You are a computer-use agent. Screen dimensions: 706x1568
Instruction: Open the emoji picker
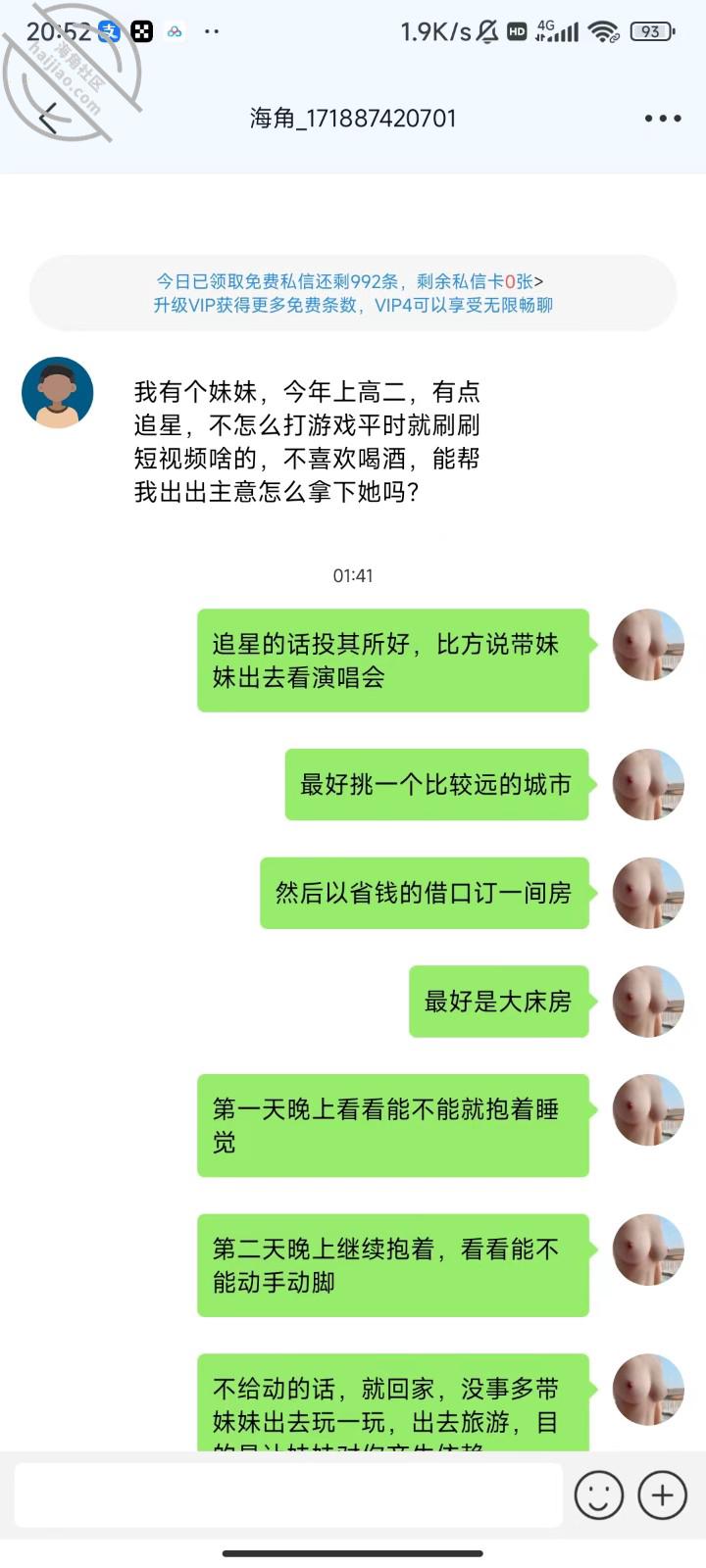pyautogui.click(x=598, y=1495)
